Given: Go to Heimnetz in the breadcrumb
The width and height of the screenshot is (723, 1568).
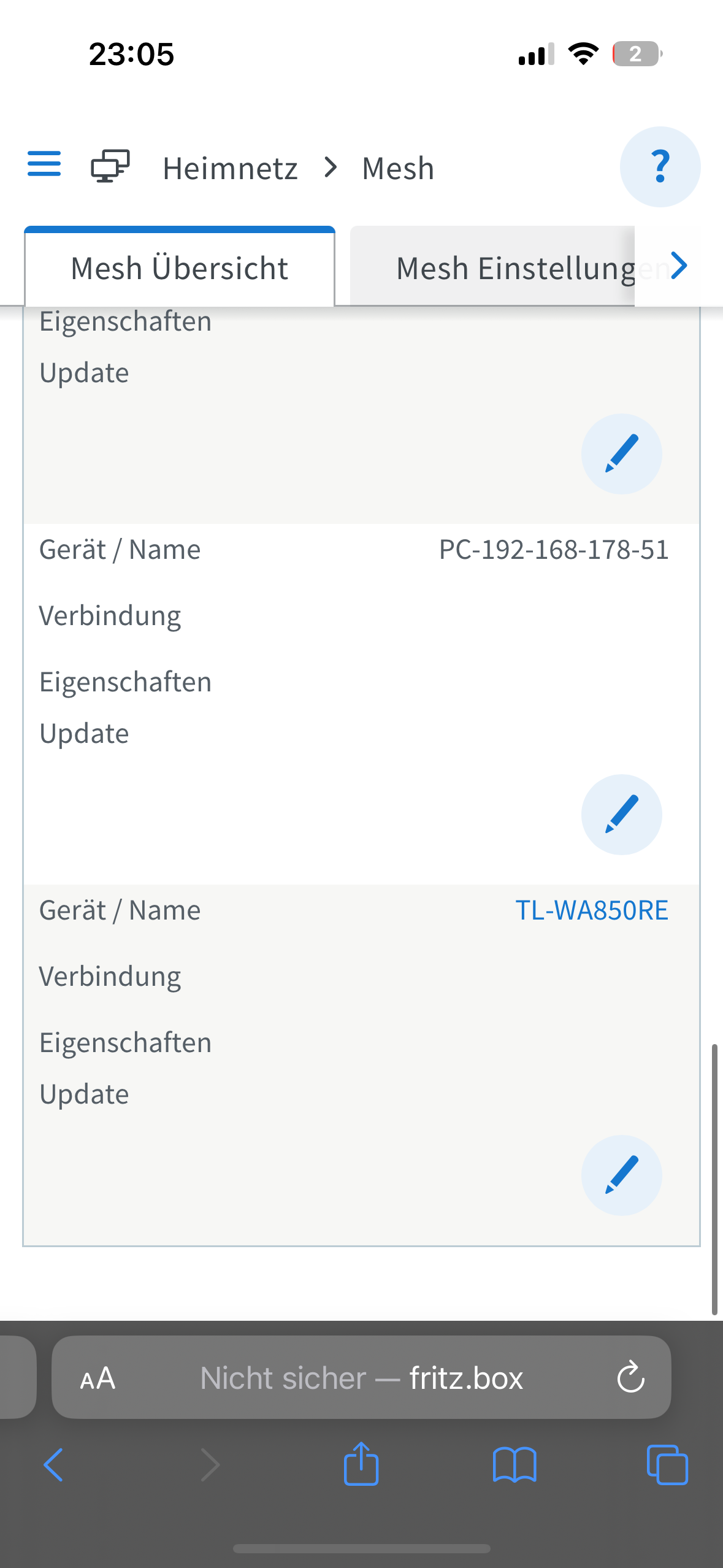Looking at the screenshot, I should click(230, 168).
